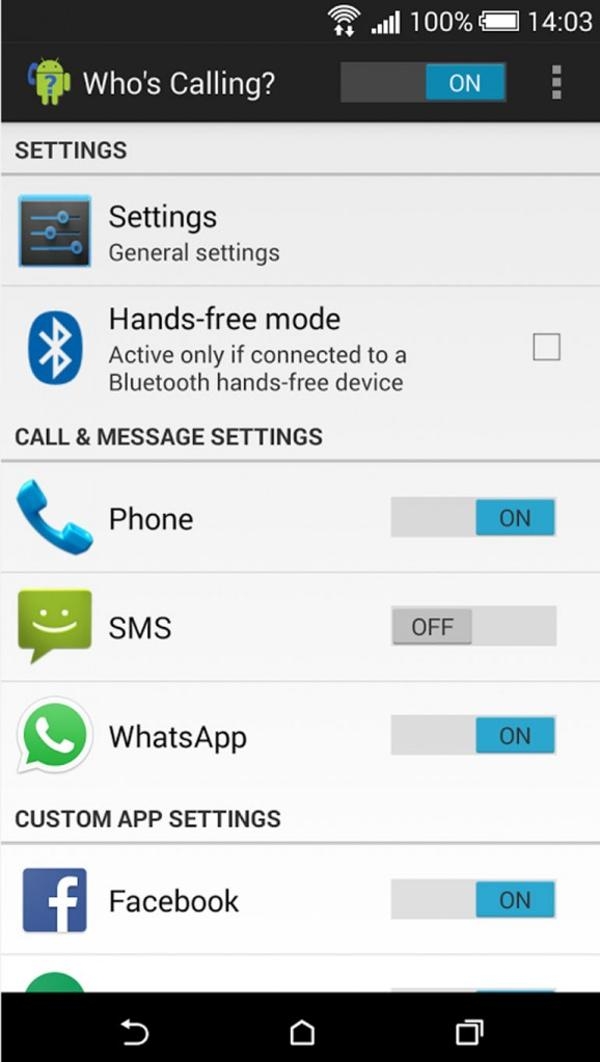Image resolution: width=600 pixels, height=1062 pixels.
Task: Switch SMS announcements on
Action: coord(473,627)
